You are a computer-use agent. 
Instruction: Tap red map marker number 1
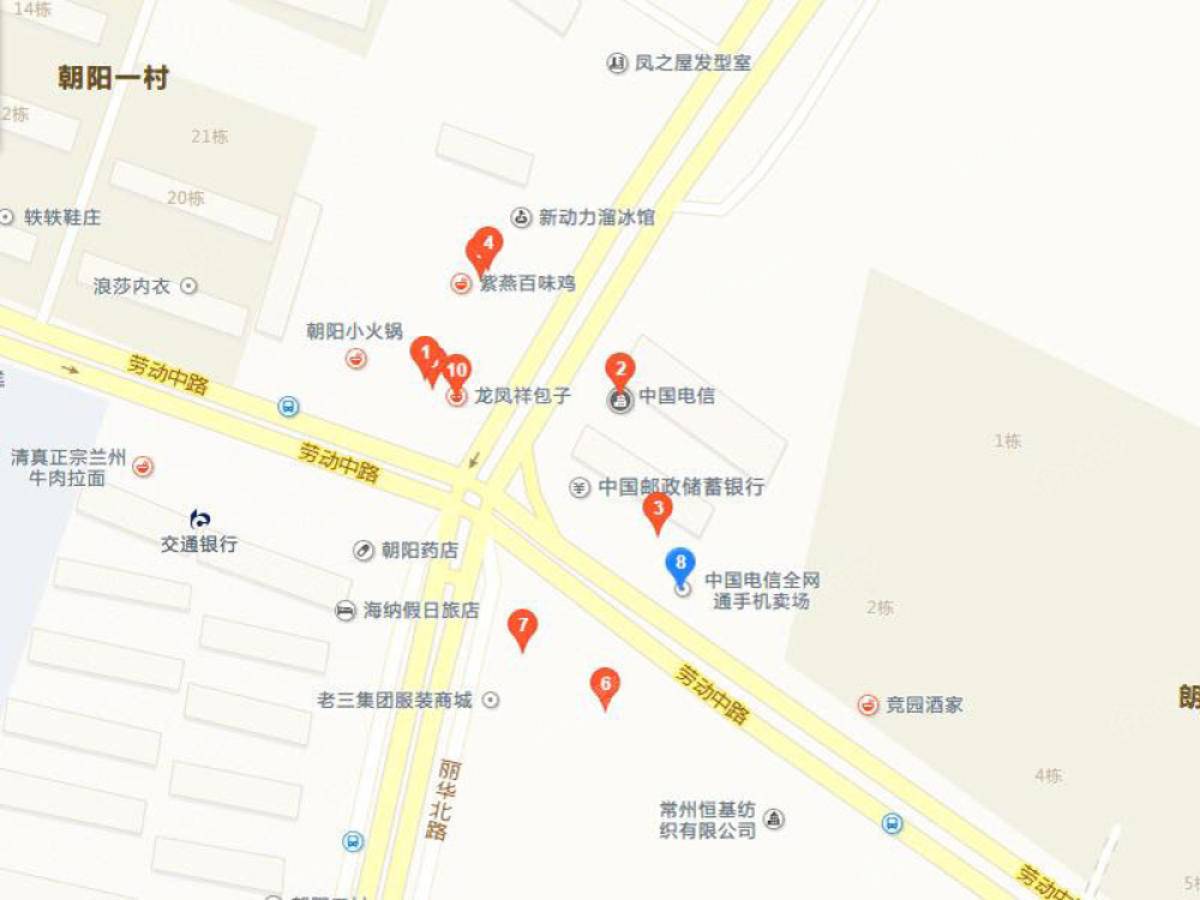click(x=425, y=354)
